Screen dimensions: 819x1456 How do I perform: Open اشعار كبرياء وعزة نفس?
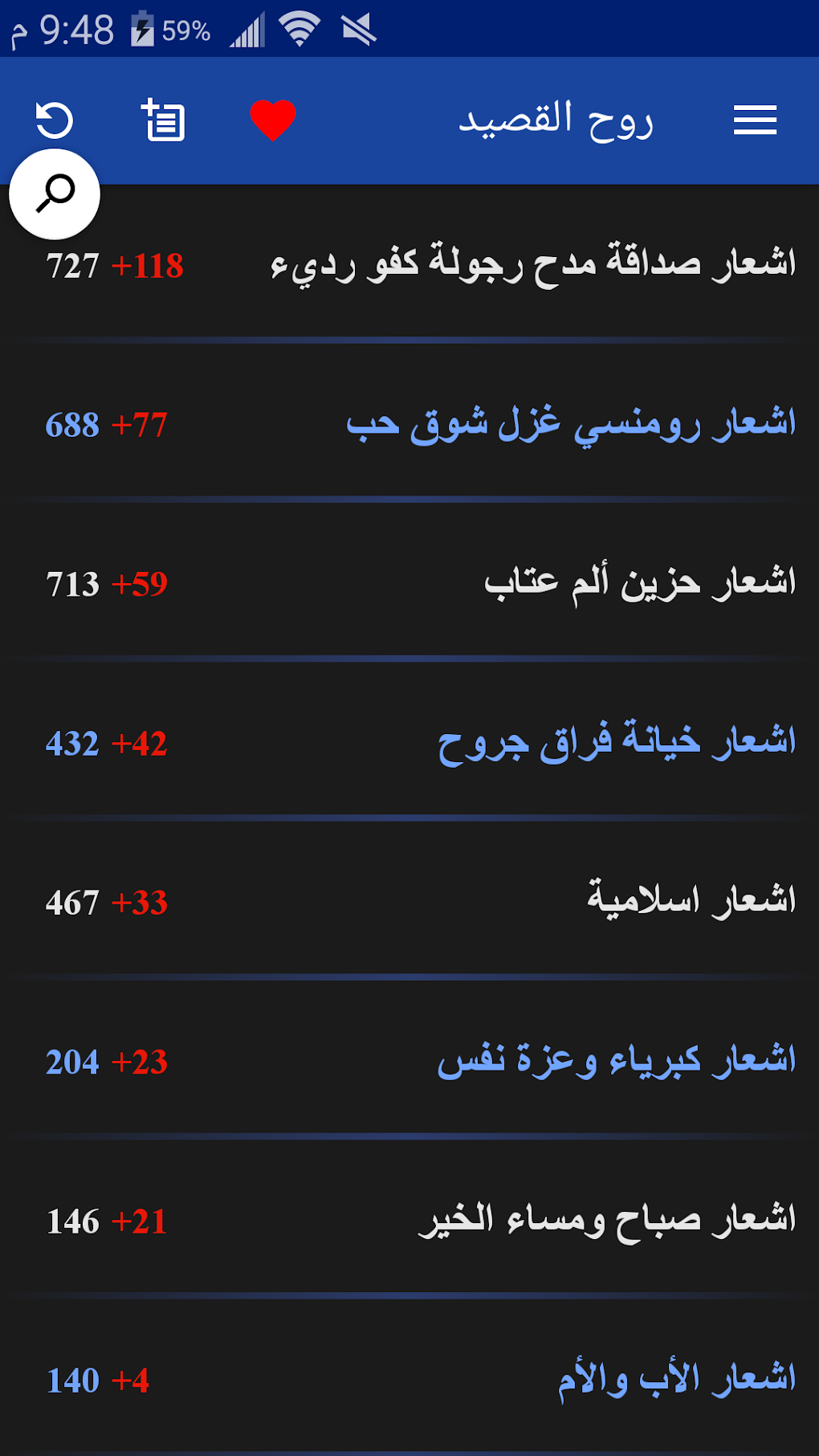click(616, 1061)
